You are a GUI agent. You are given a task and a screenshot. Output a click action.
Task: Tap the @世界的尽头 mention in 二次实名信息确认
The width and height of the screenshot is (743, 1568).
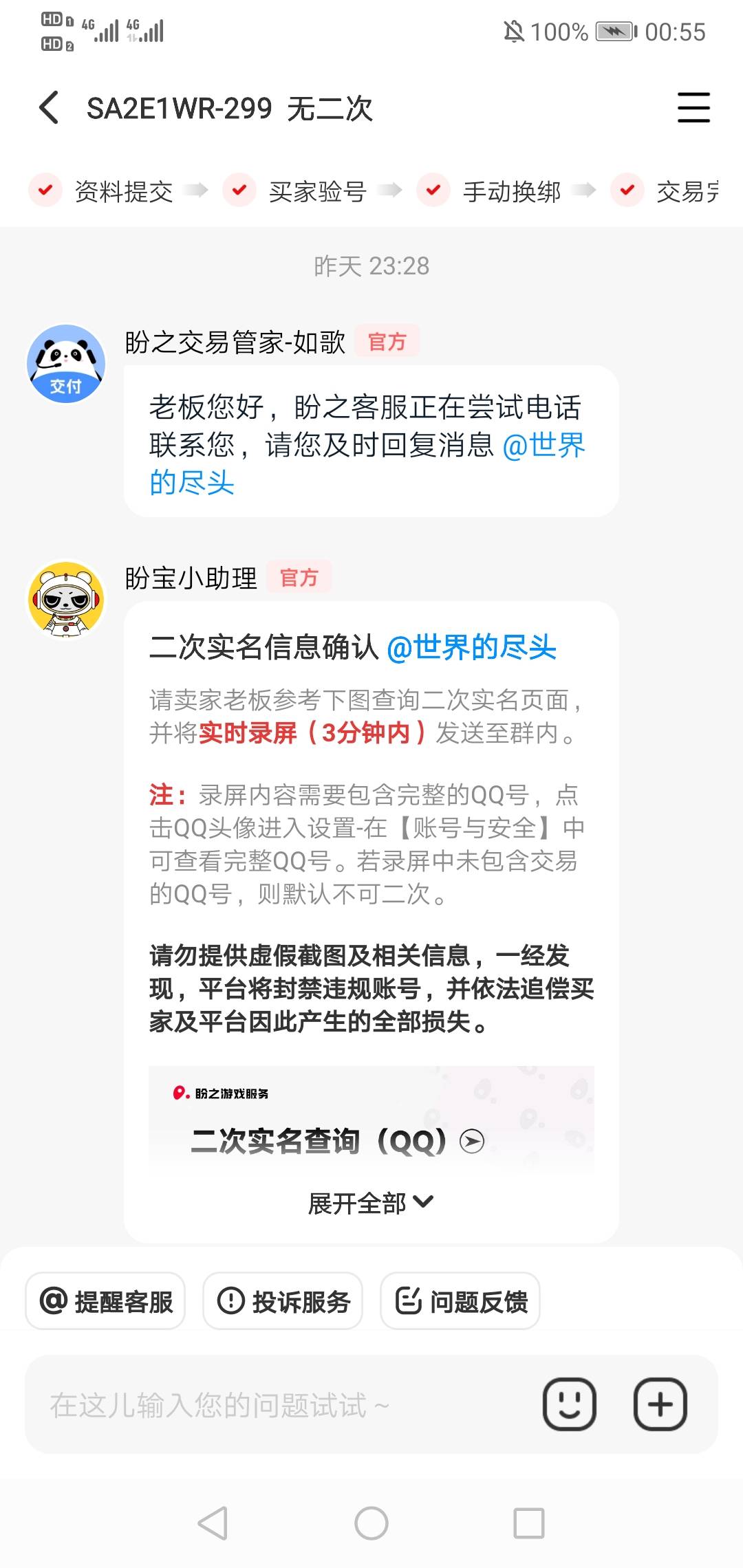pos(472,647)
